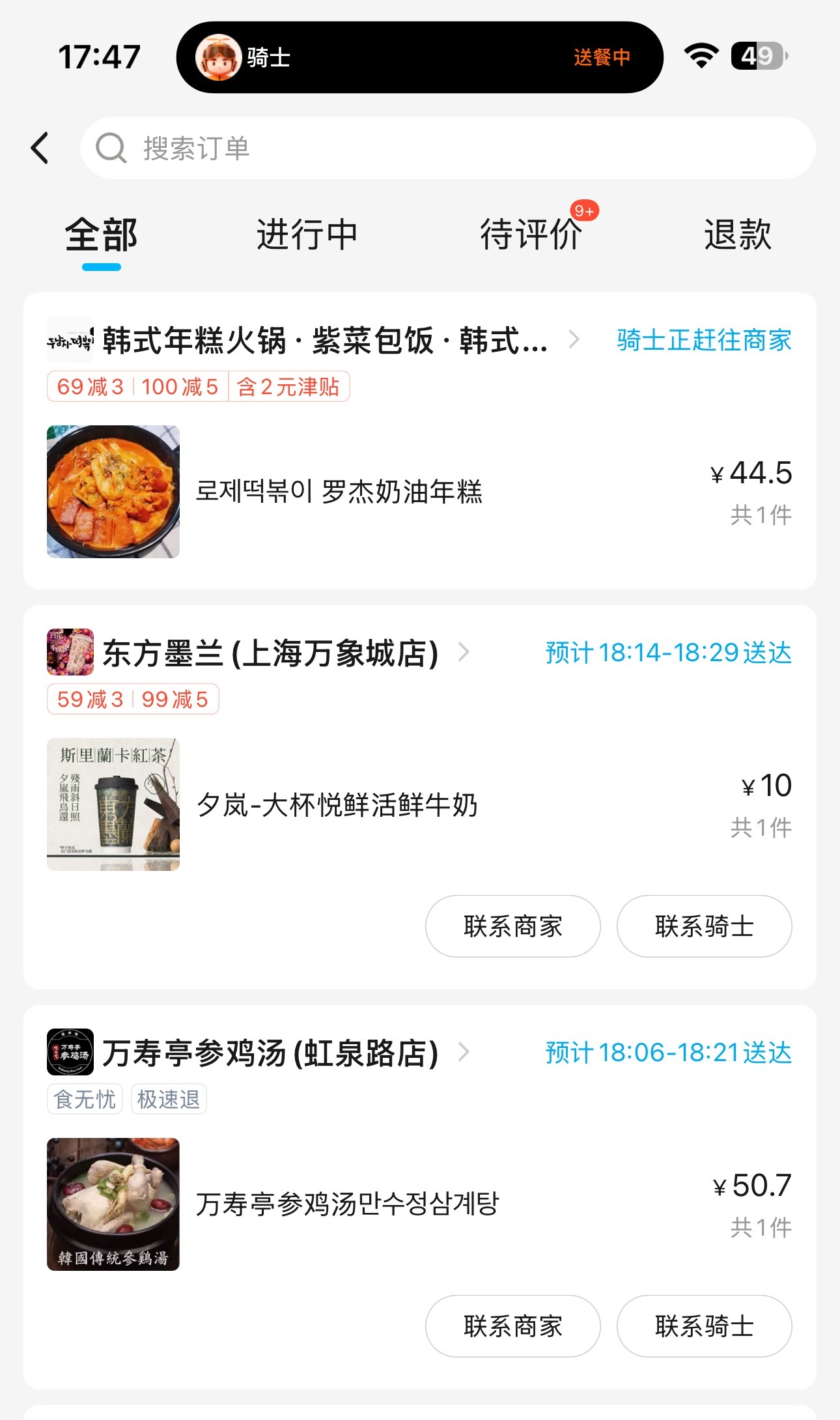Tap the 搜索订单 search field
Viewport: 840px width, 1420px height.
(195, 148)
